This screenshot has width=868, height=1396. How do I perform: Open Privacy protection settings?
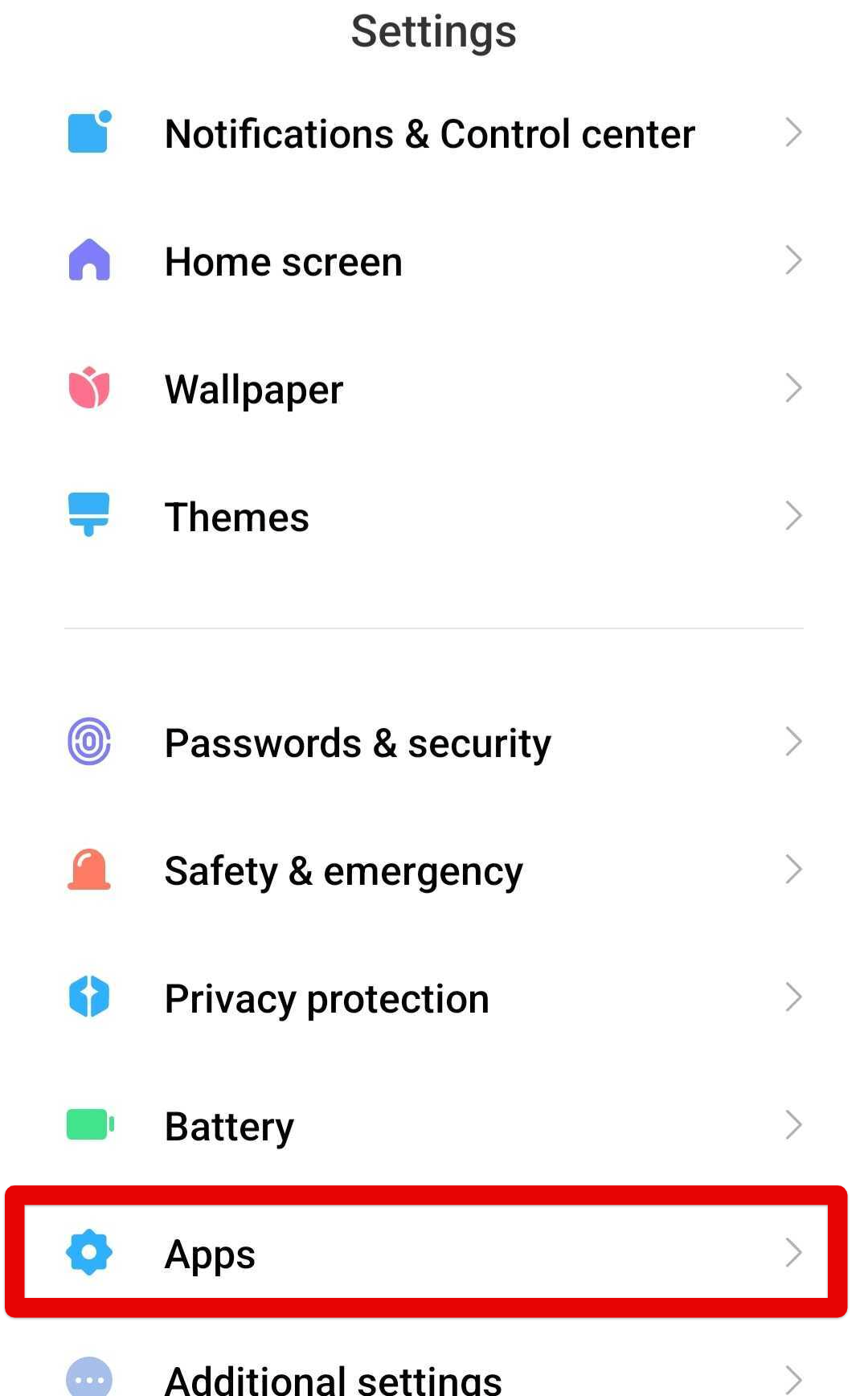pyautogui.click(x=326, y=999)
